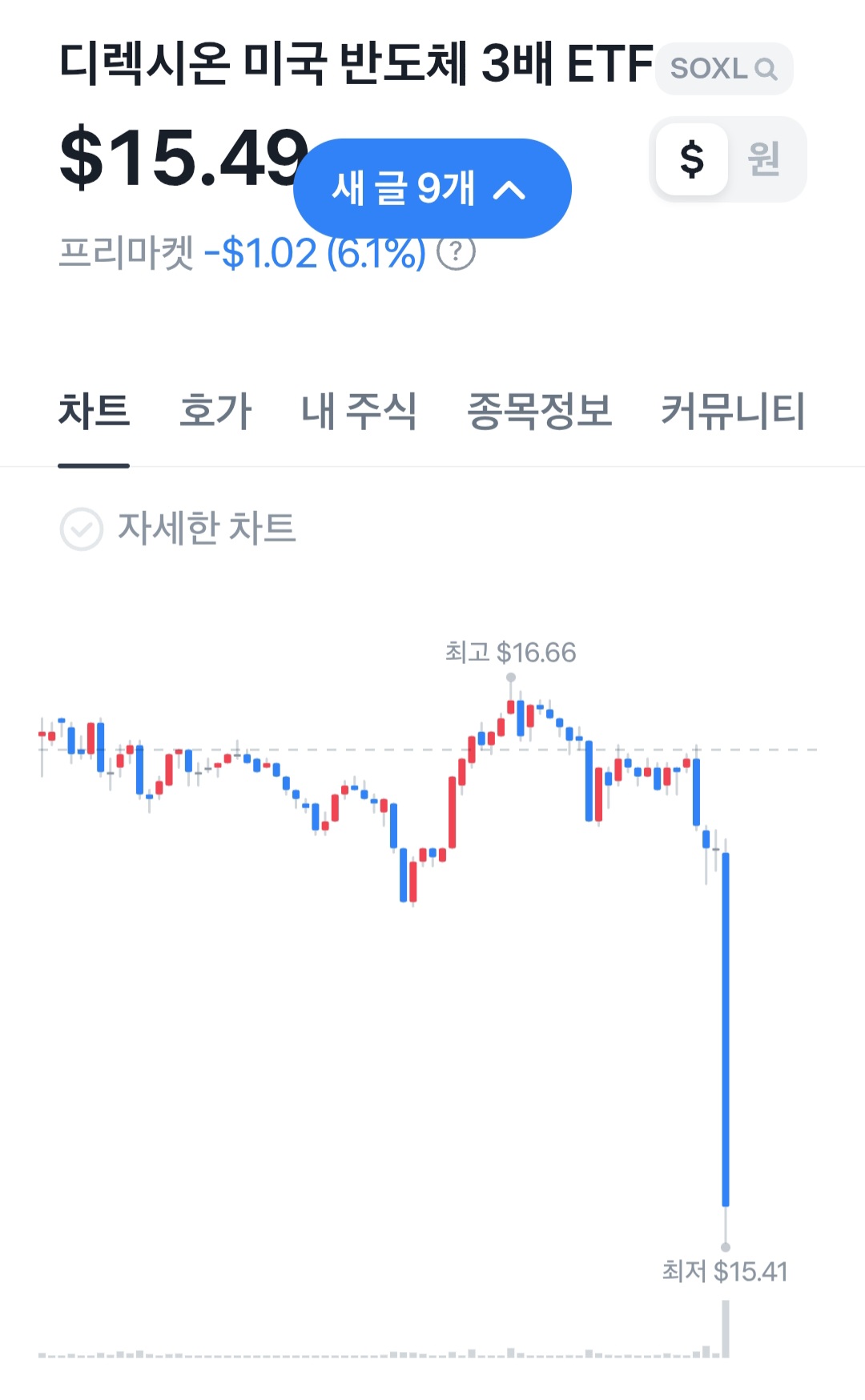Enable the 자세한 차트 checkbox
The width and height of the screenshot is (865, 1400).
pyautogui.click(x=82, y=529)
